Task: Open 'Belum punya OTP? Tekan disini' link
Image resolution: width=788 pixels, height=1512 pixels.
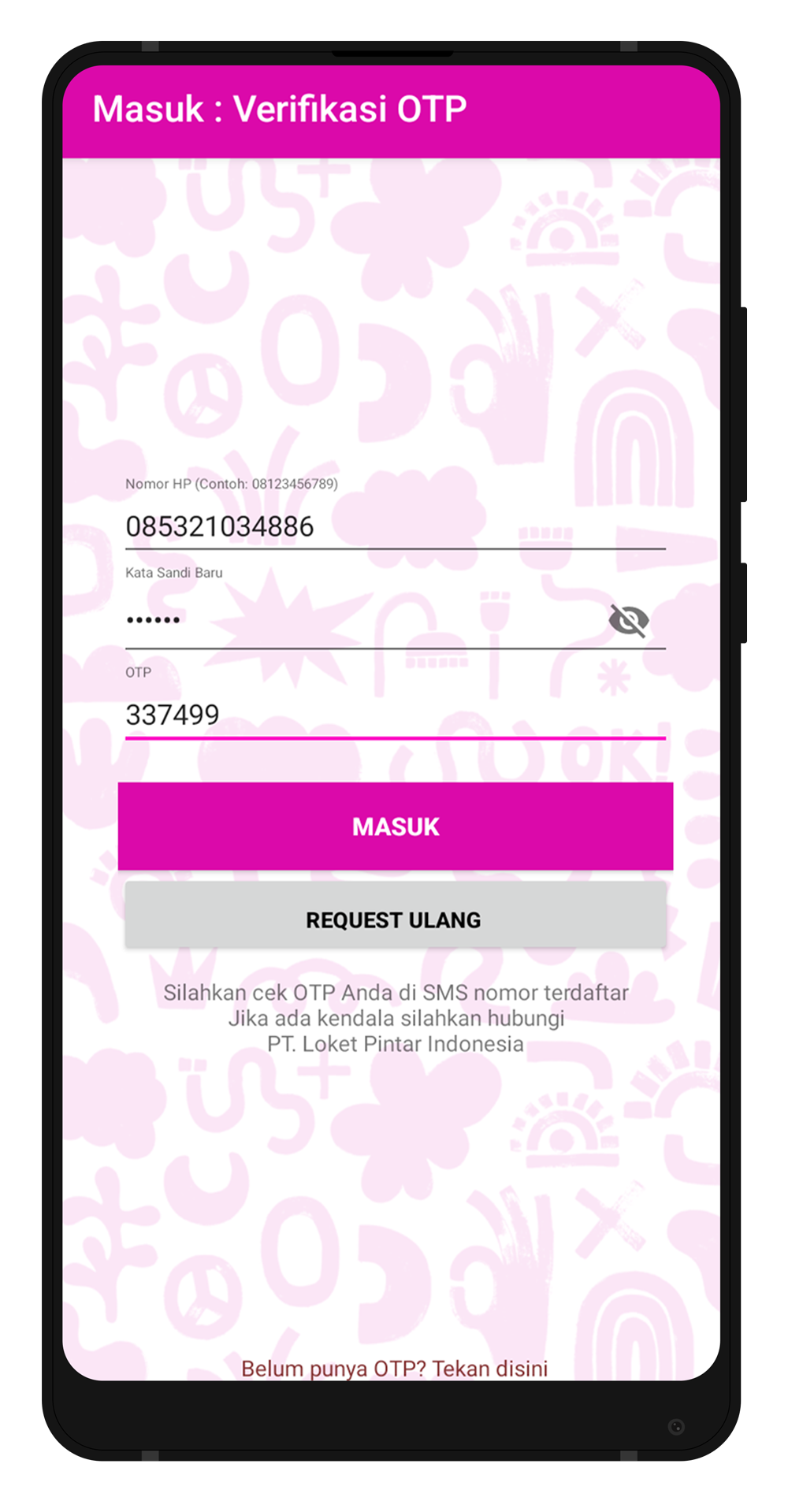Action: (394, 1368)
